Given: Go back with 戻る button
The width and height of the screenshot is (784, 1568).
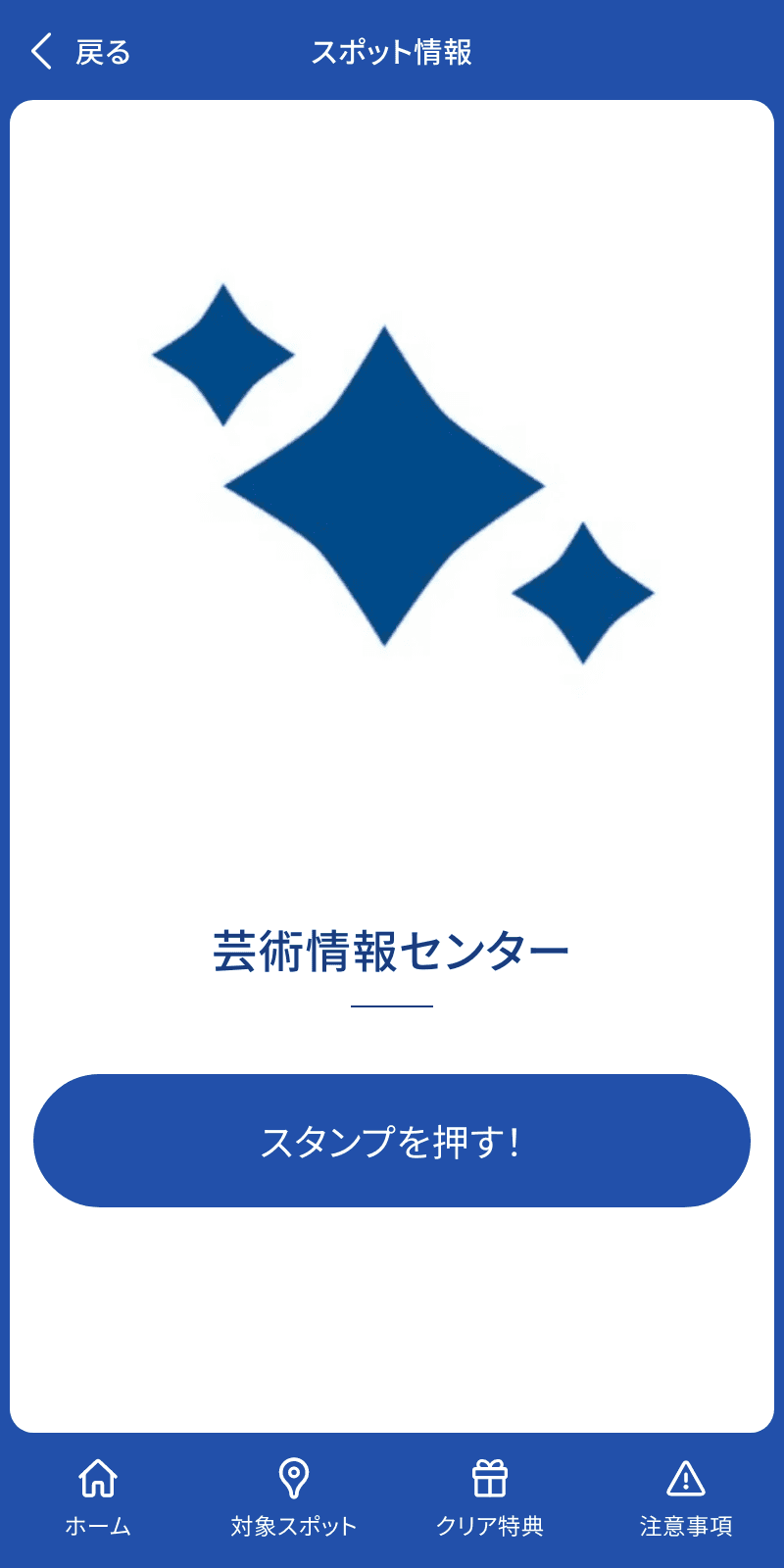Looking at the screenshot, I should tap(80, 52).
